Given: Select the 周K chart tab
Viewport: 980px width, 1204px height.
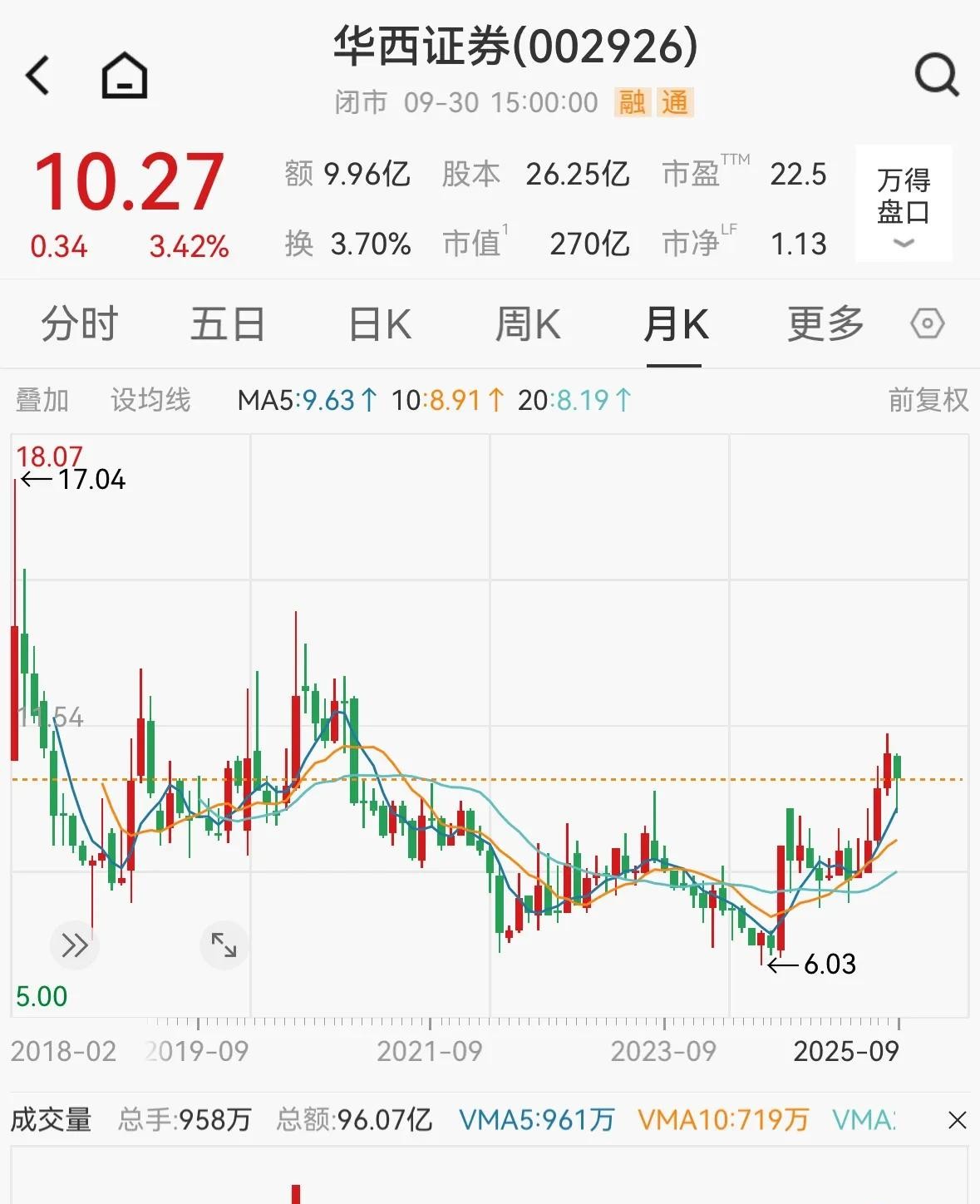Looking at the screenshot, I should (528, 323).
